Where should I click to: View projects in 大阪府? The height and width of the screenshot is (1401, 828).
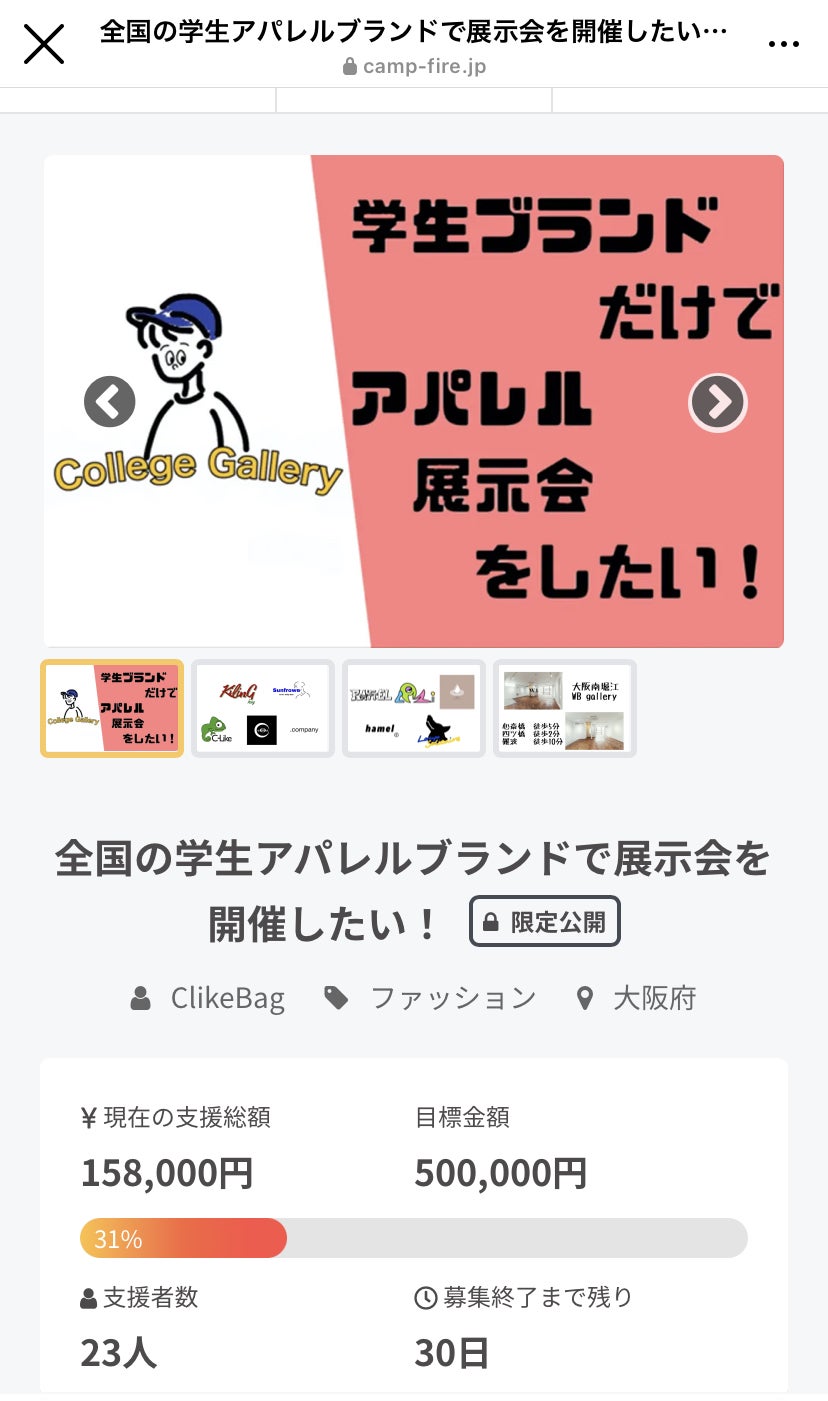(x=654, y=998)
